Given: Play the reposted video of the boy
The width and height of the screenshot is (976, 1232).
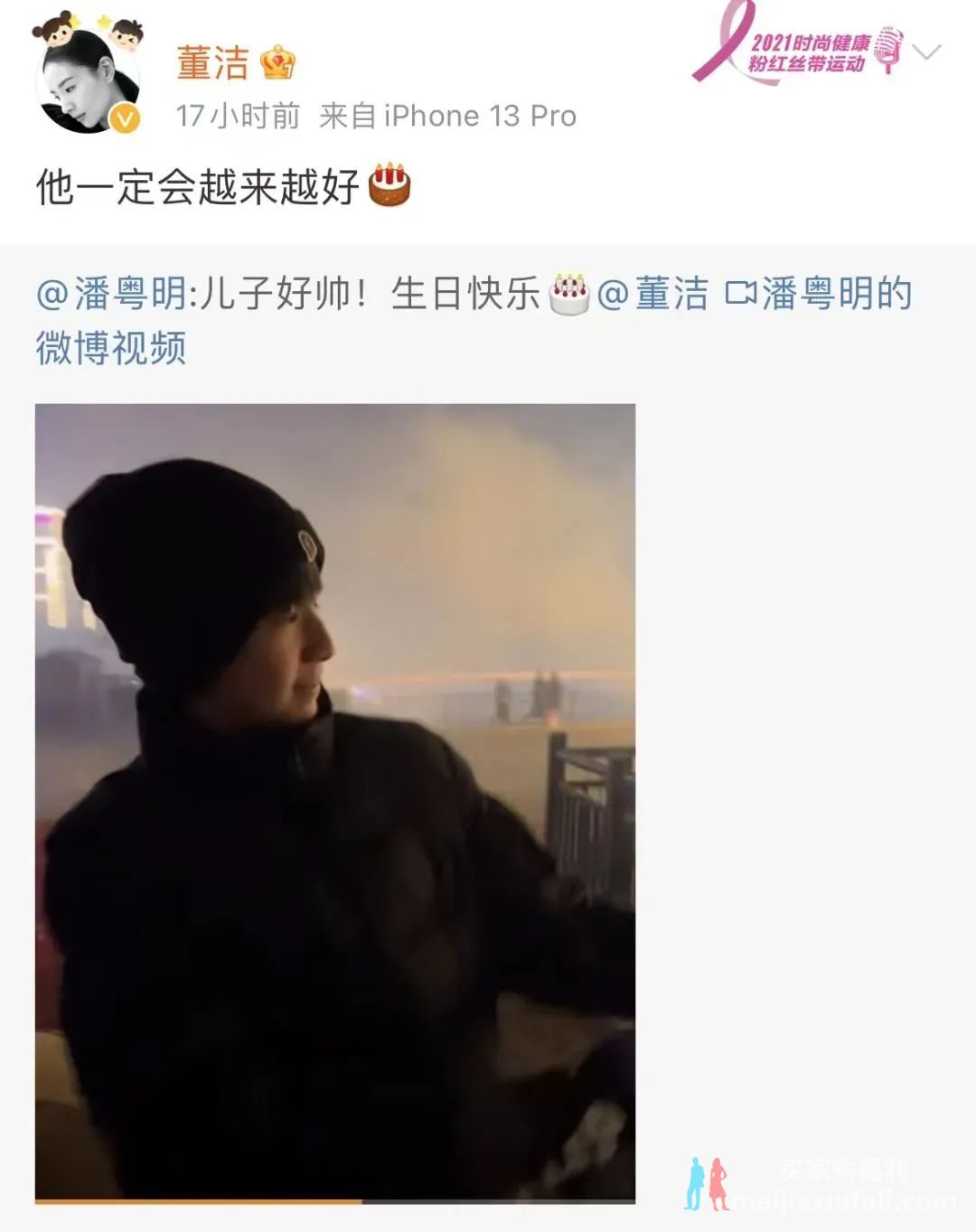Looking at the screenshot, I should (334, 802).
